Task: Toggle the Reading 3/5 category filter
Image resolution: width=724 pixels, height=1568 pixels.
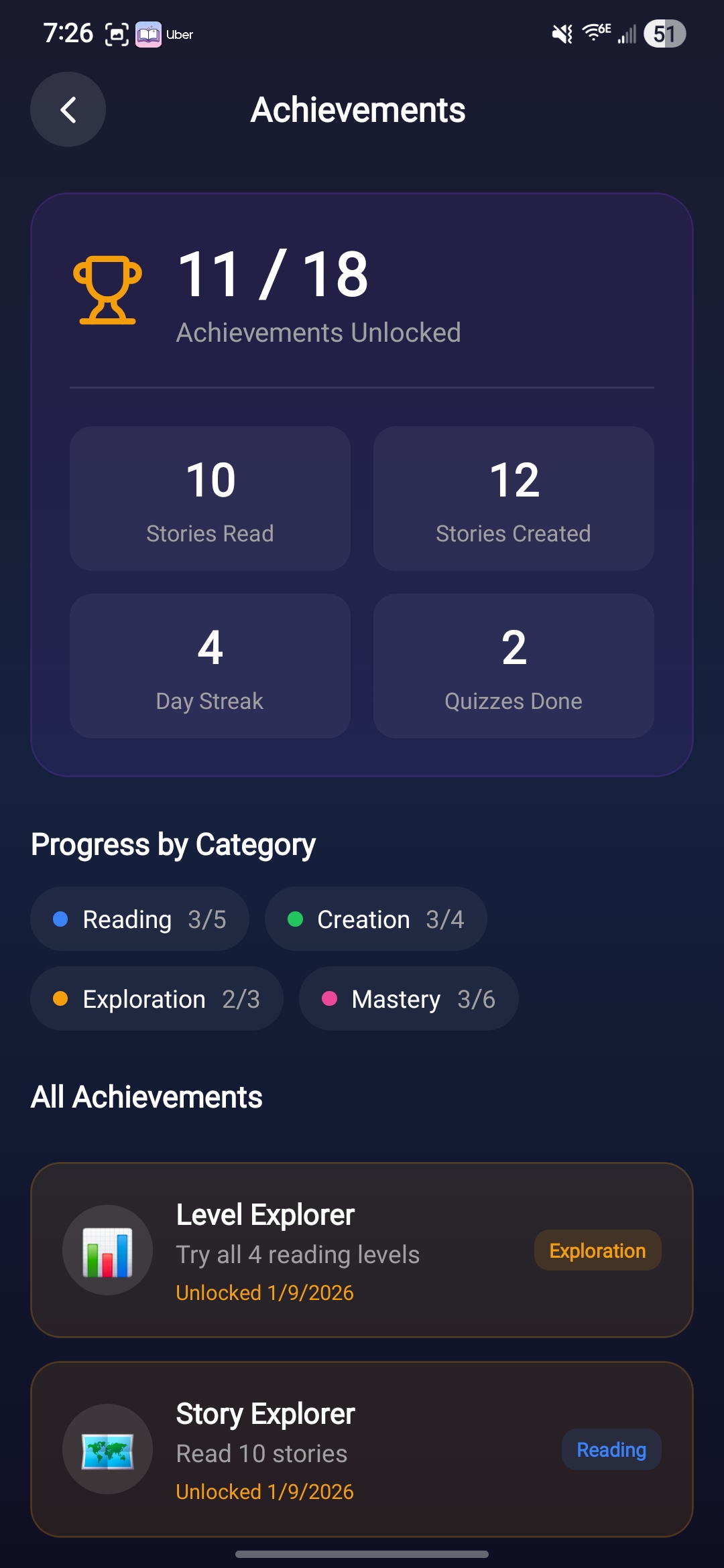Action: (x=139, y=919)
